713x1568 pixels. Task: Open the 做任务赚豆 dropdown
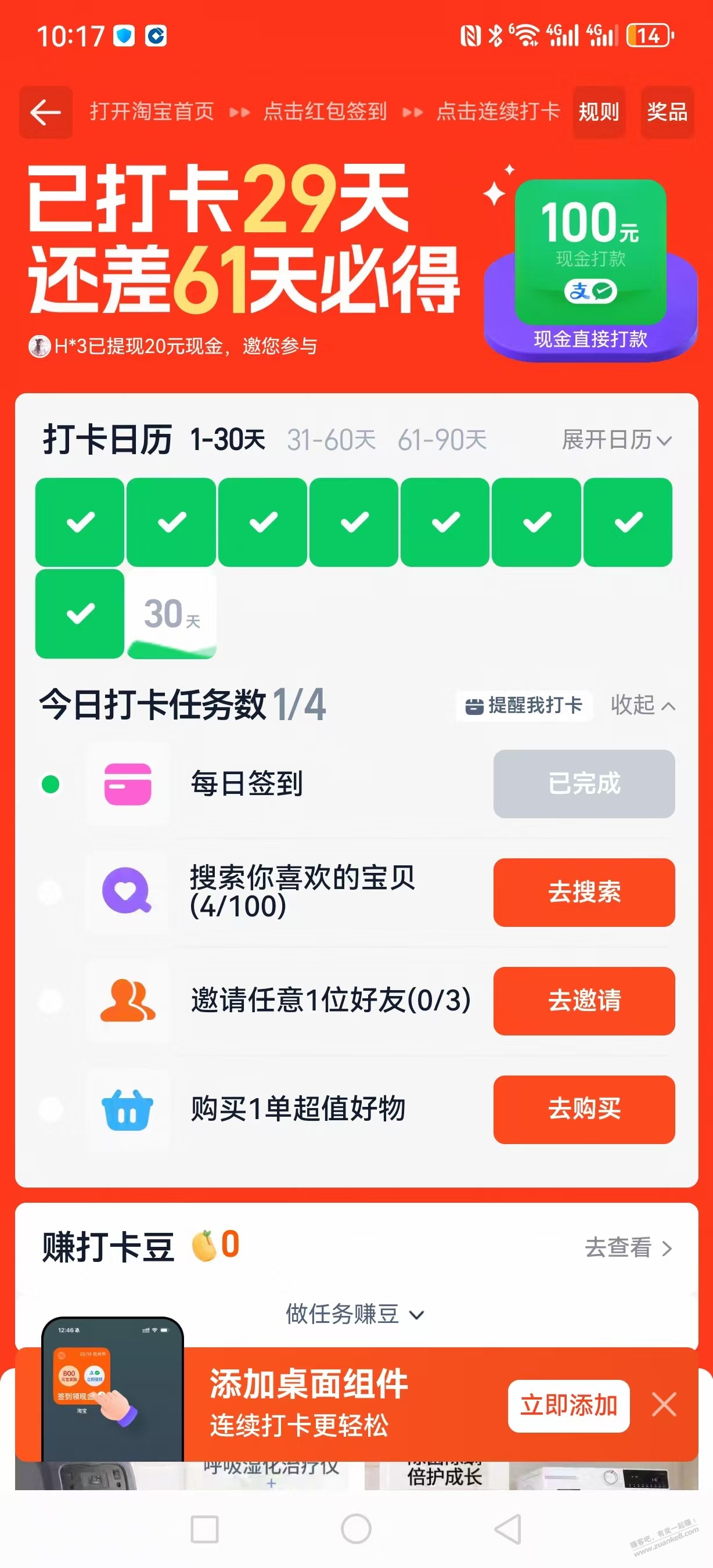coord(347,1314)
